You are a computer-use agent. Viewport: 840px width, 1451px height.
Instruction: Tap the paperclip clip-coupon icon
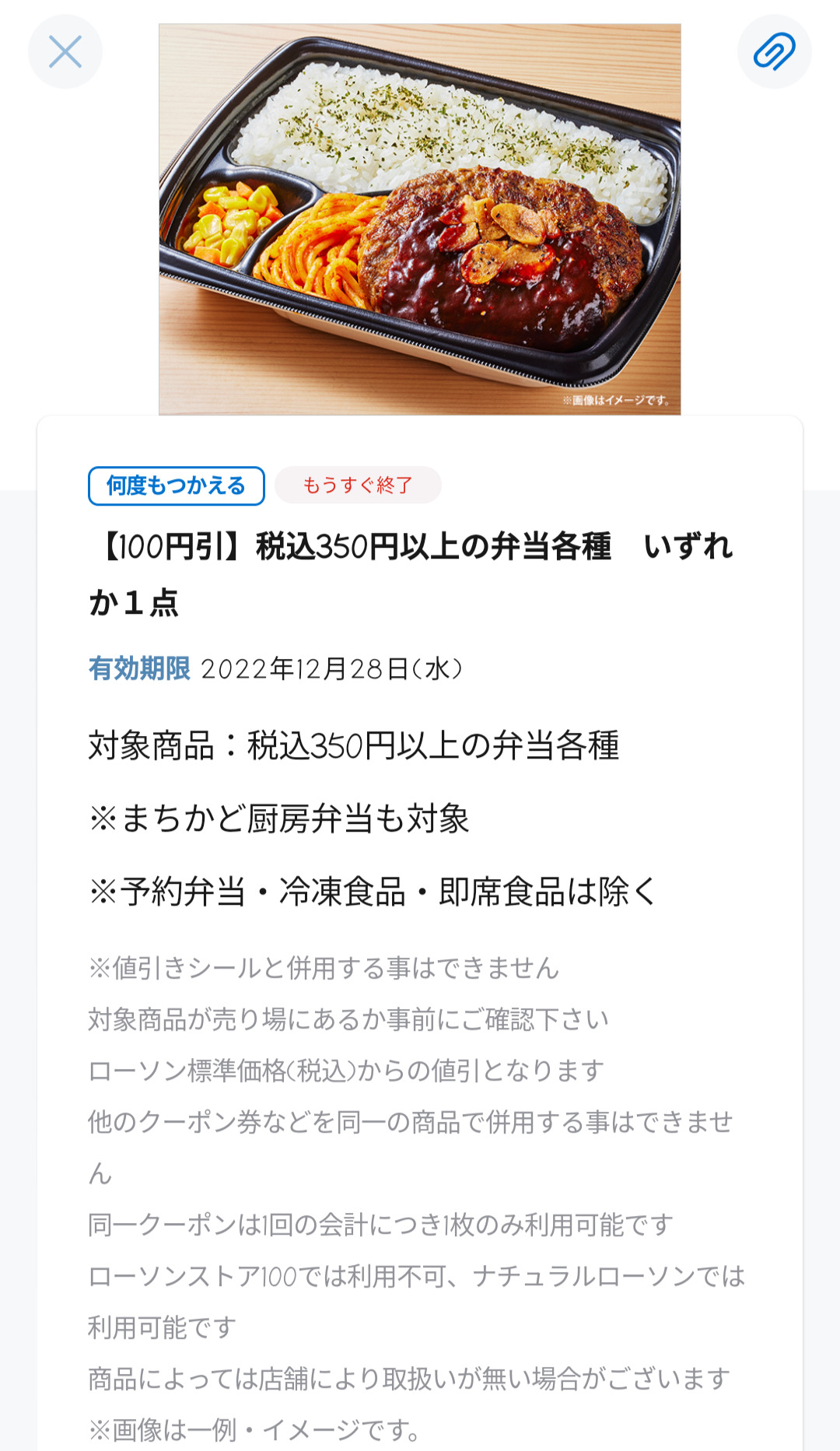point(774,51)
